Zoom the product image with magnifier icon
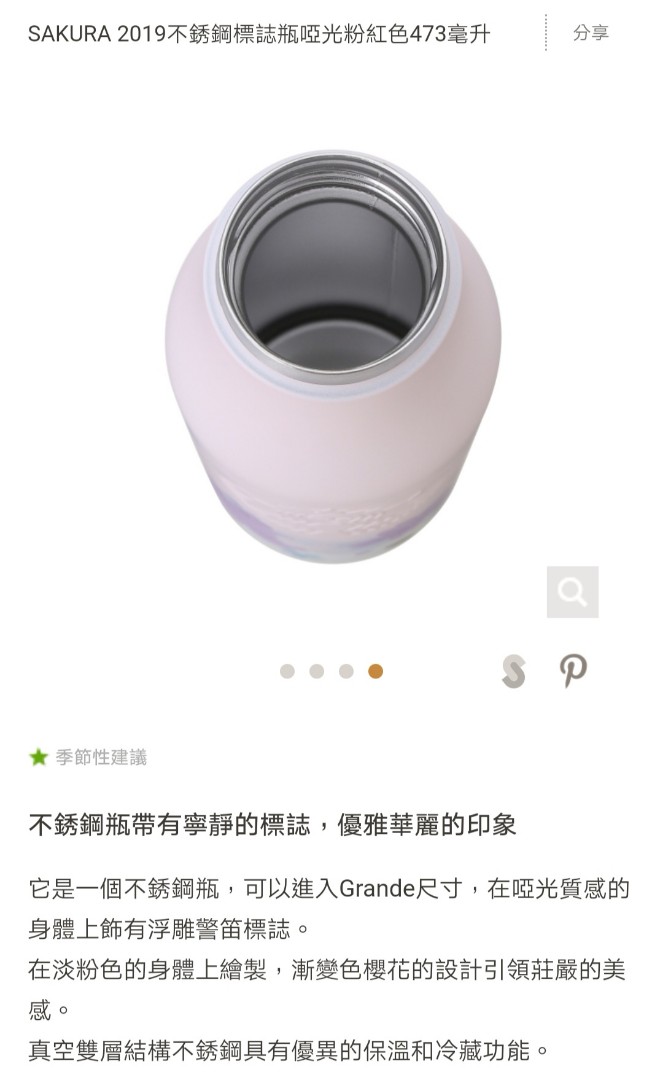Screen dimensions: 663x1080 point(572,592)
